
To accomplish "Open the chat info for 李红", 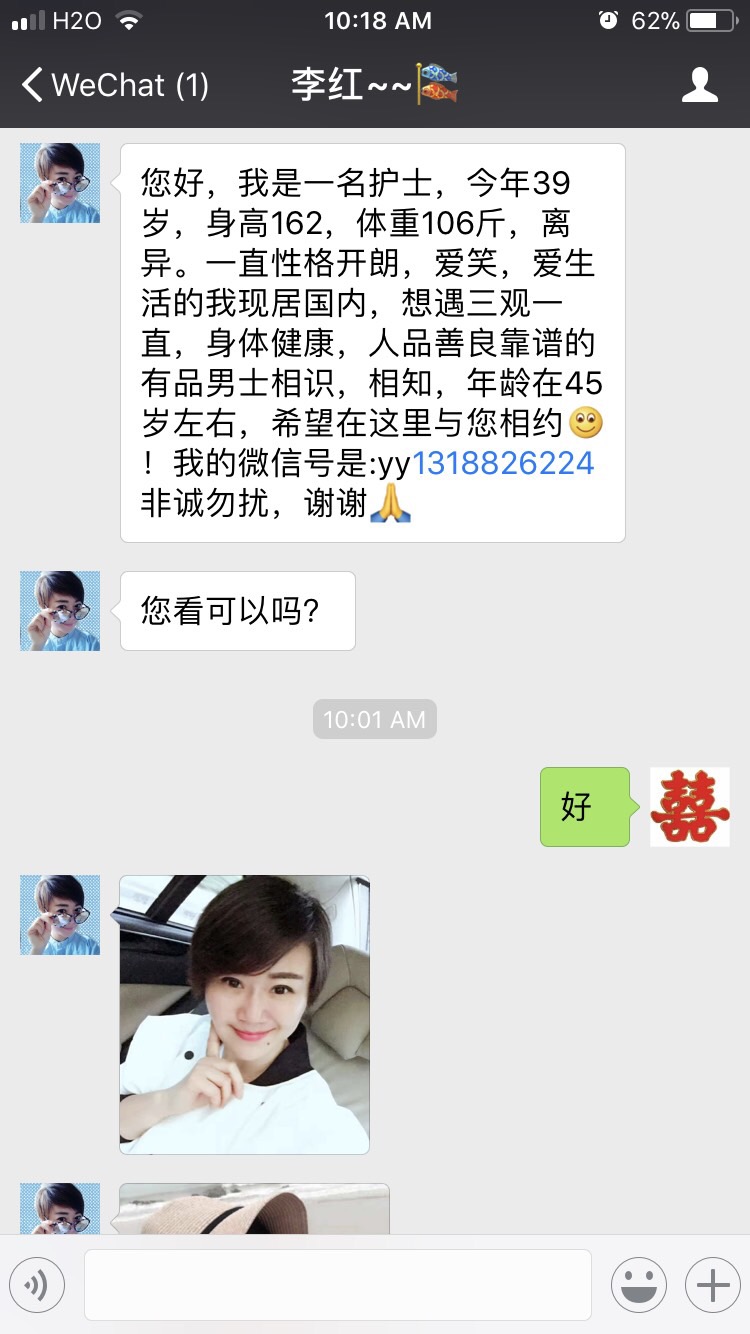I will coord(699,85).
